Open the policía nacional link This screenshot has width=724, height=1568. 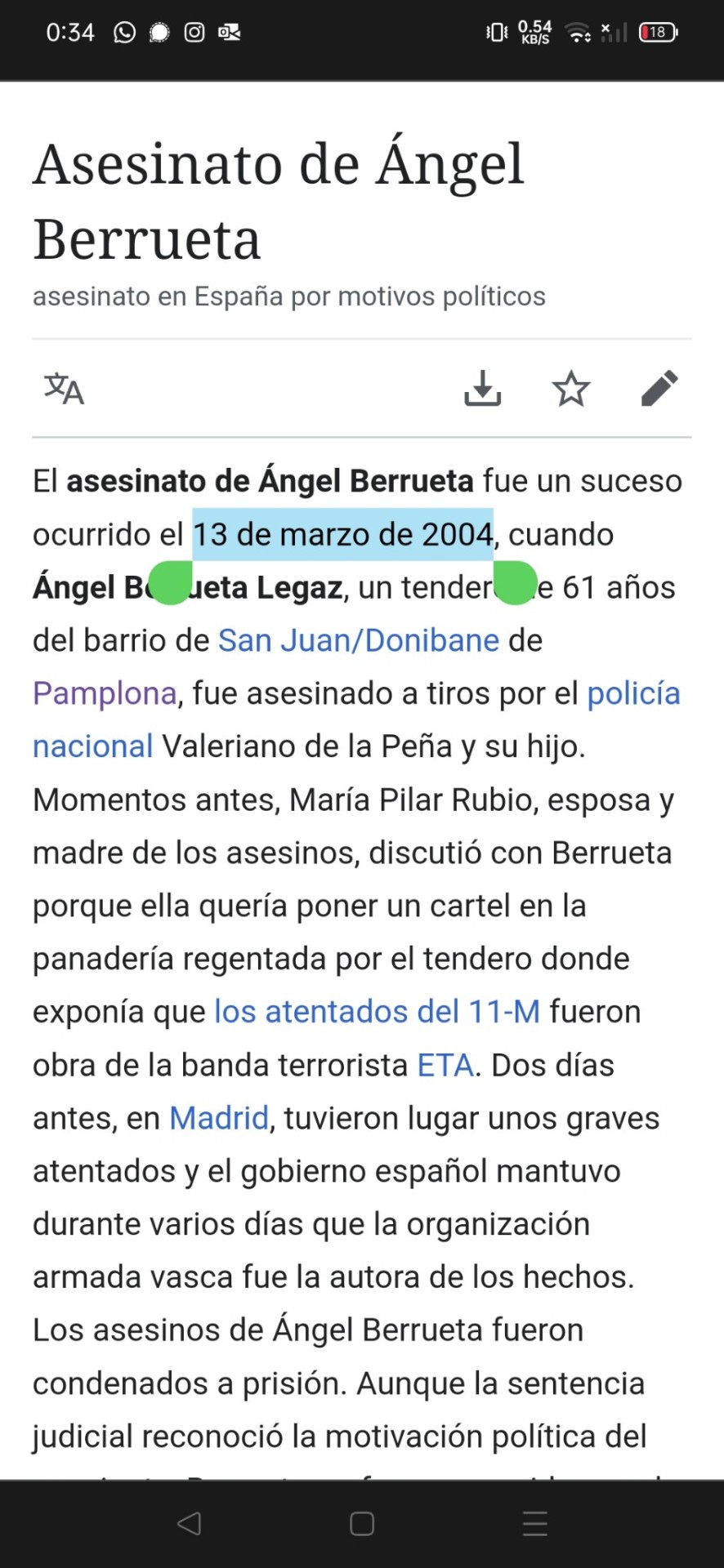pos(632,693)
